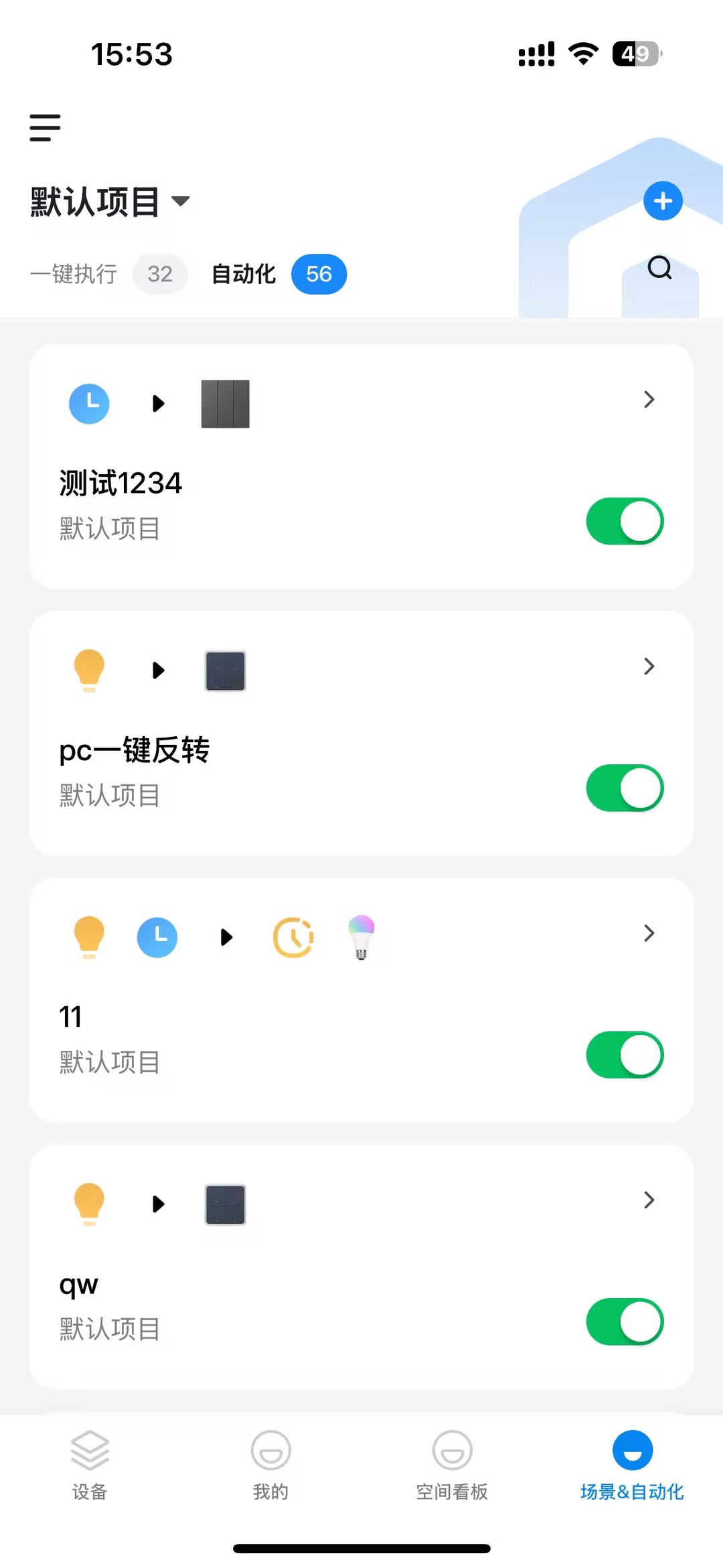Image resolution: width=723 pixels, height=1568 pixels.
Task: Toggle automation 11 off
Action: 624,1054
